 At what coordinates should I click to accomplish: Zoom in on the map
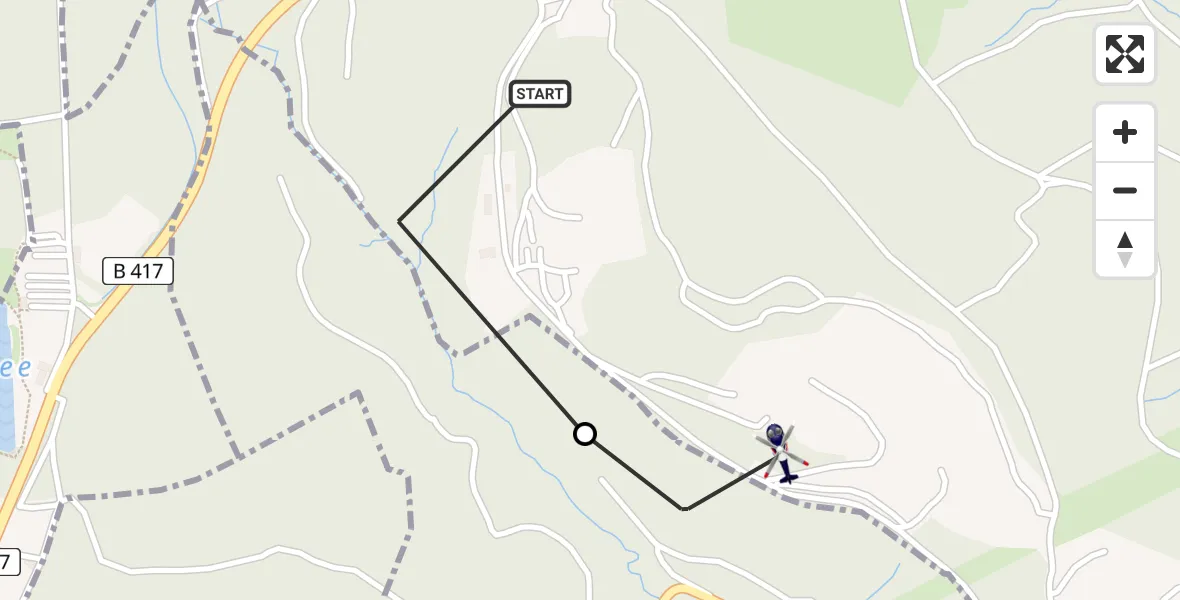(x=1125, y=132)
